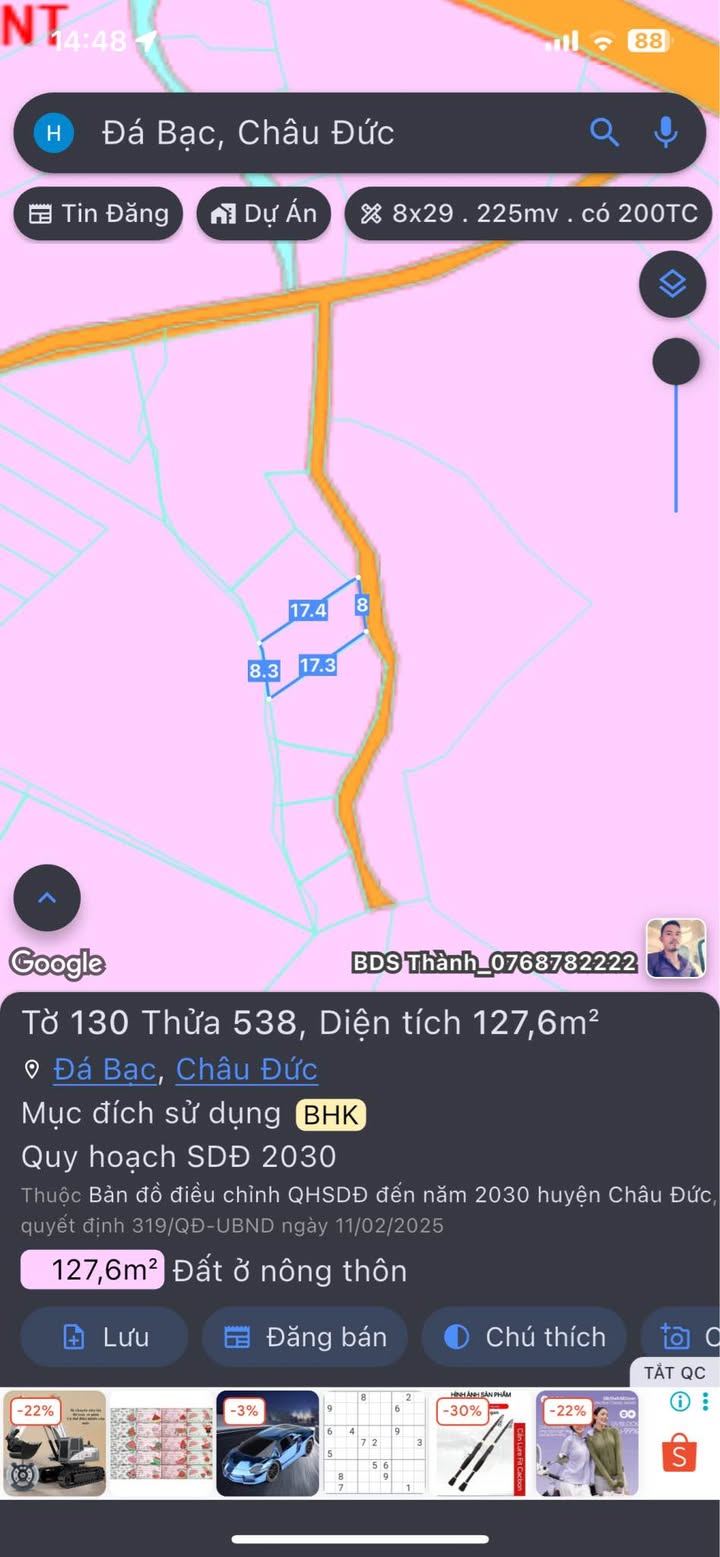Open the Sudoku ad tile
This screenshot has height=1557, width=720.
coord(374,1443)
